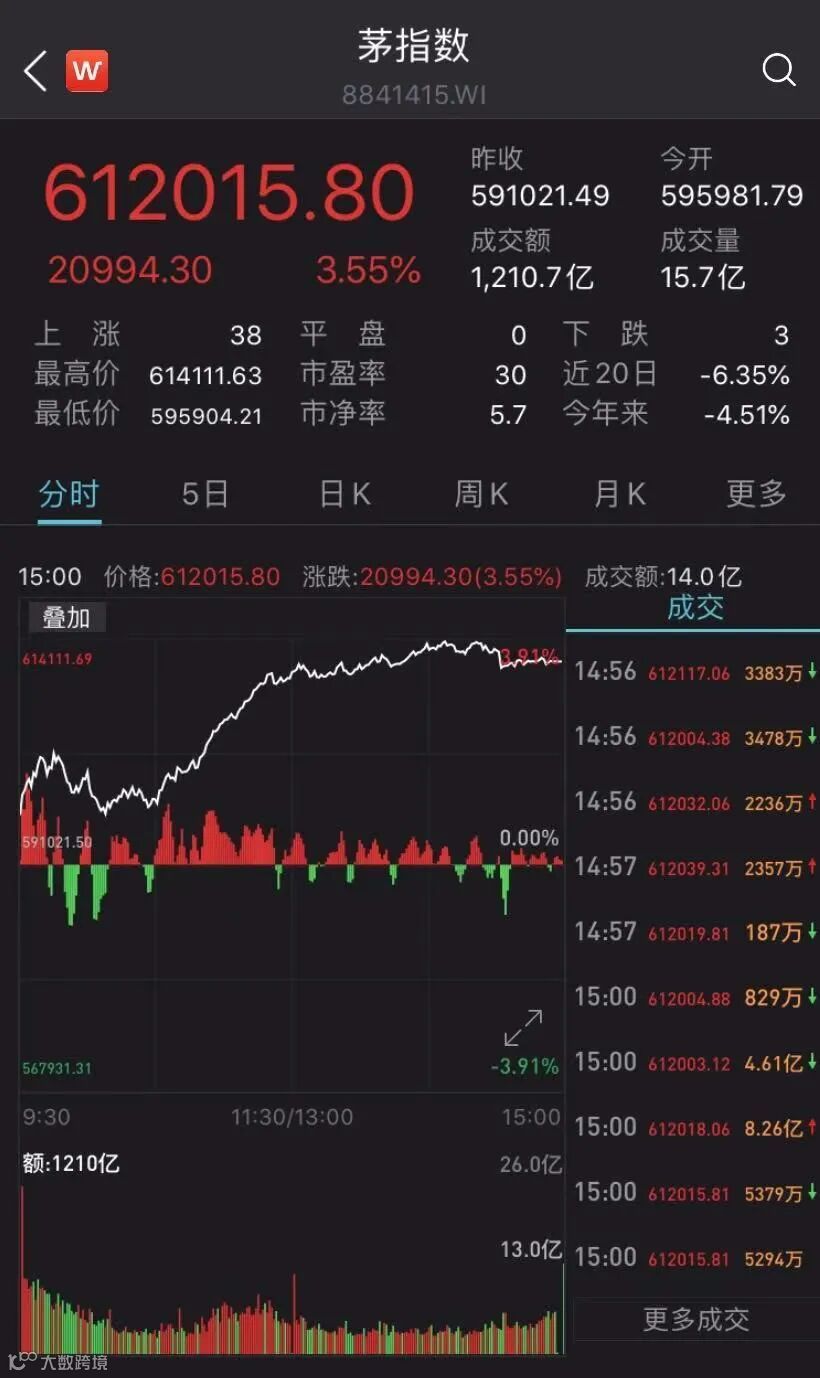Select the 日K chart tab

click(345, 494)
